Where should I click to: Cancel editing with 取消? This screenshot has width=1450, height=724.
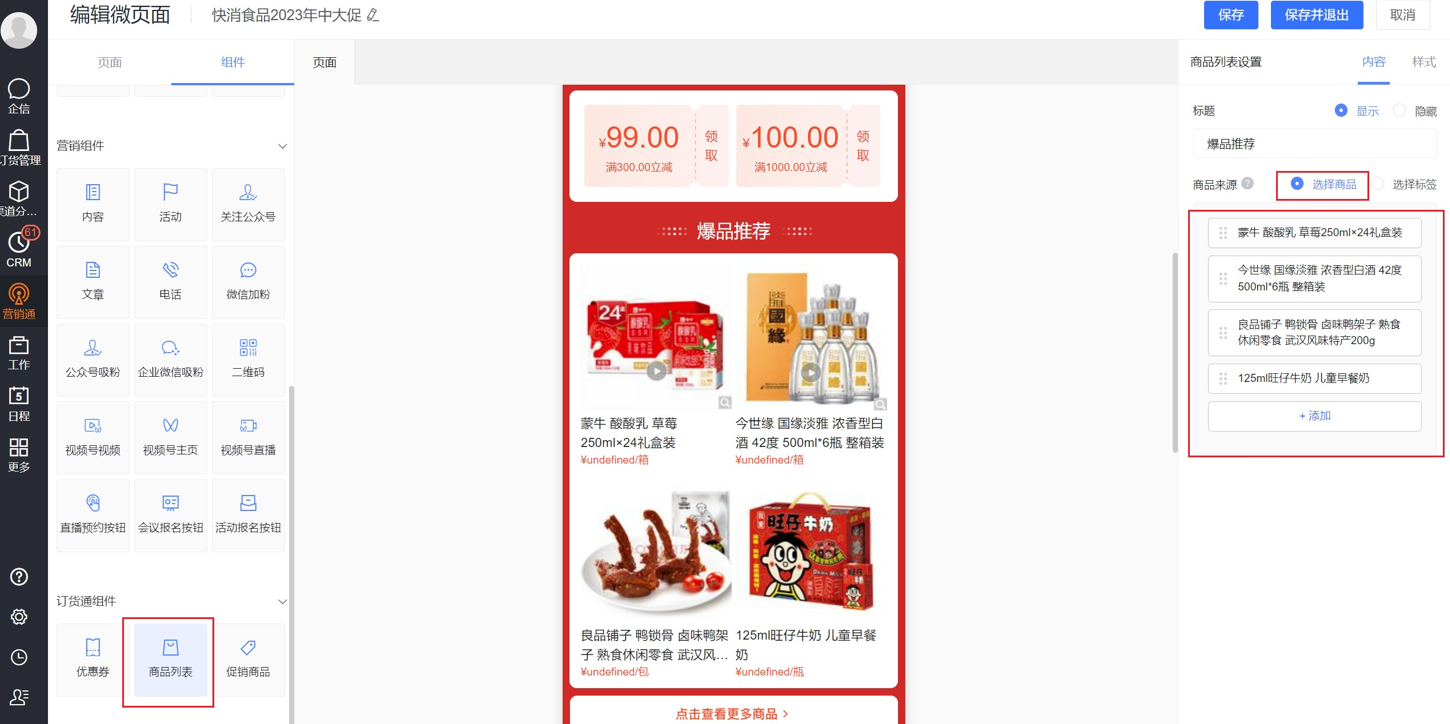click(1402, 15)
